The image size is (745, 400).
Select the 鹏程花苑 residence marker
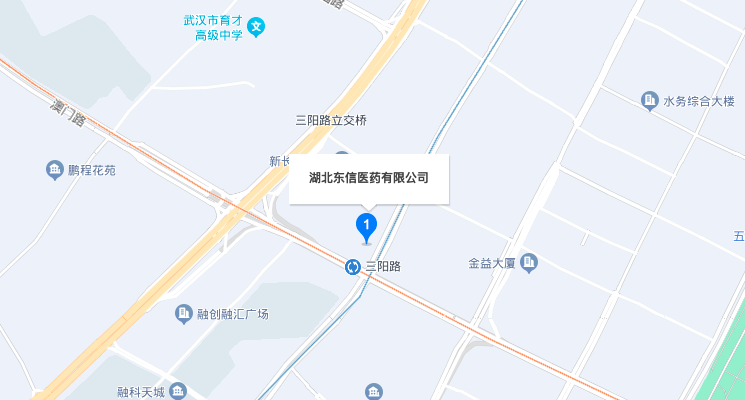pyautogui.click(x=54, y=170)
